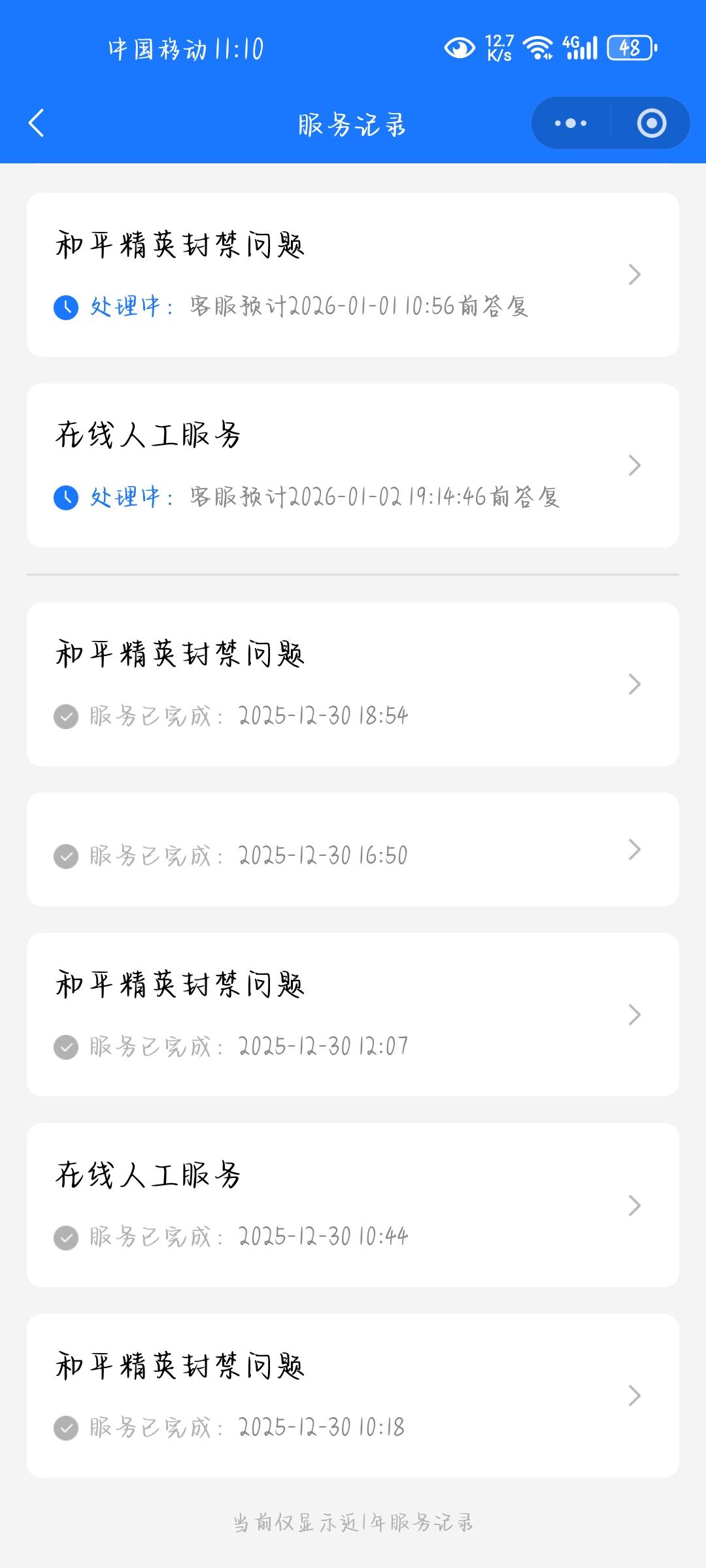Screen dimensions: 706x1568
Task: View 和平精英封禁问题 record completed 2025-12-30 12:07
Action: pyautogui.click(x=352, y=1015)
